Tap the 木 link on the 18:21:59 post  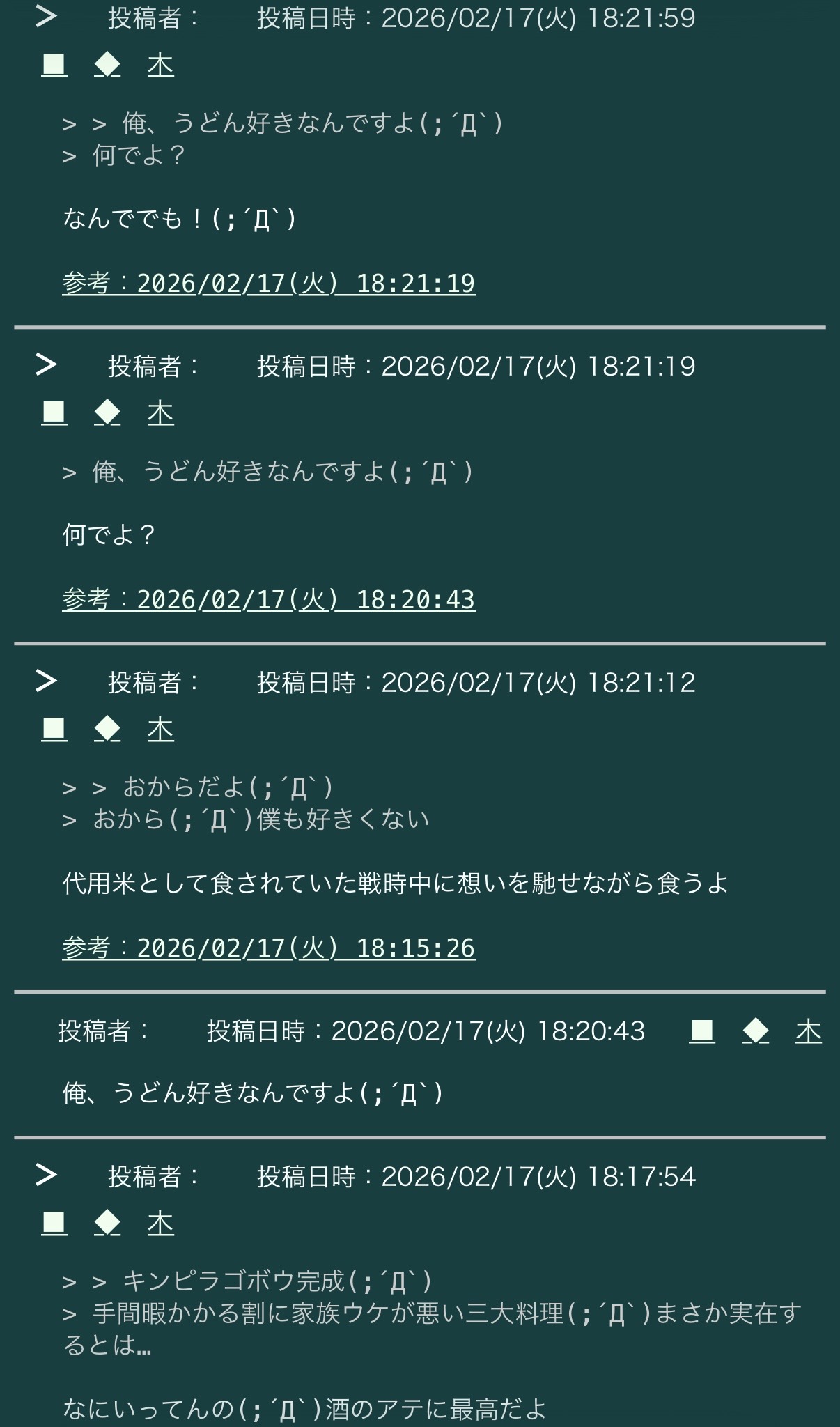pyautogui.click(x=160, y=65)
